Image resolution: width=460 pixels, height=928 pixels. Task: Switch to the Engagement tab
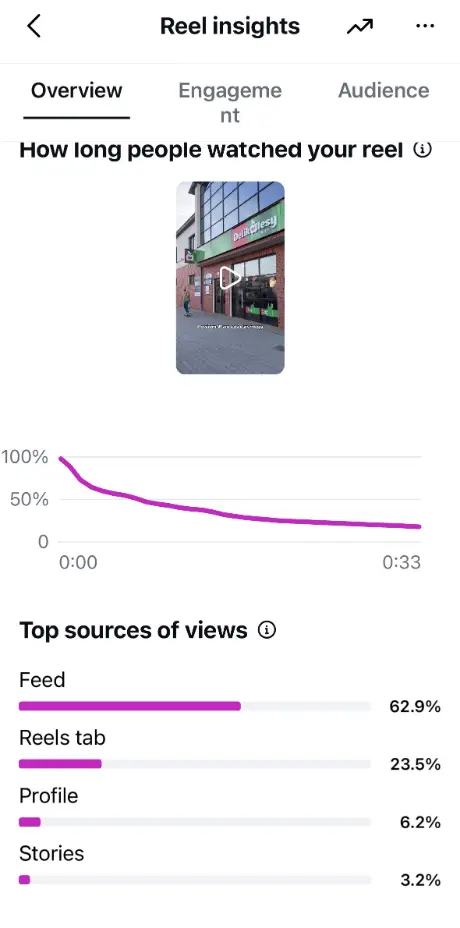tap(230, 102)
